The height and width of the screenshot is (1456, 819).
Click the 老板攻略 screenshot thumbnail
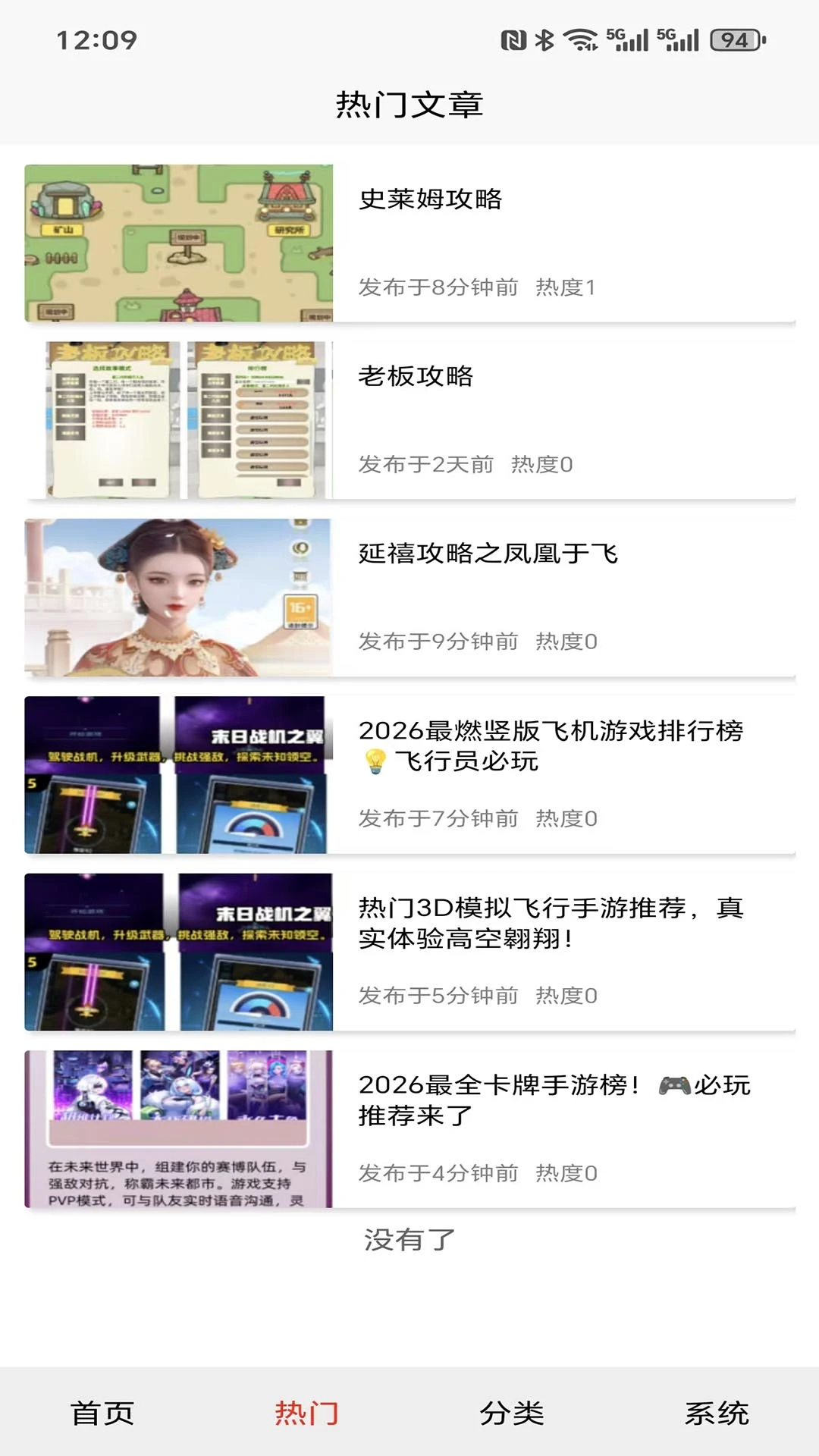tap(179, 417)
